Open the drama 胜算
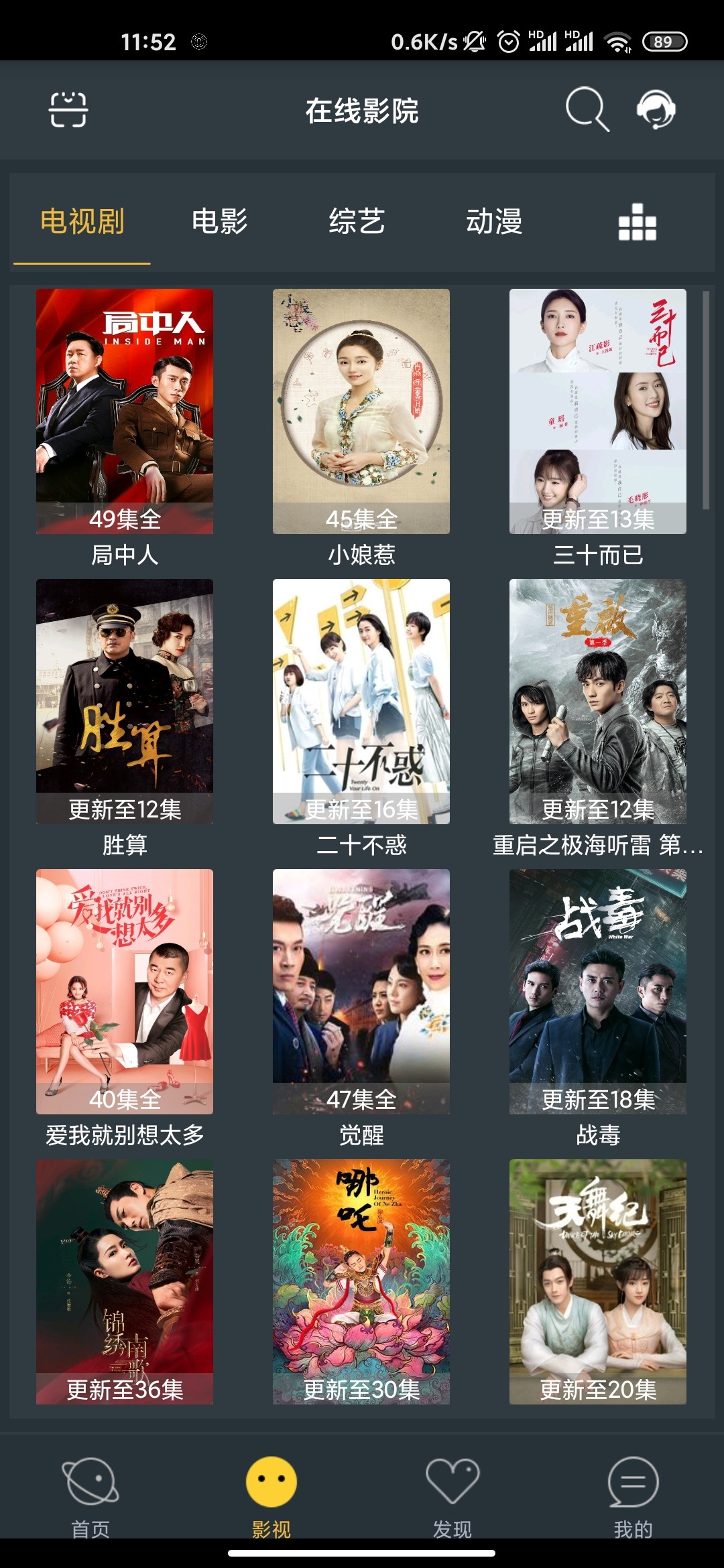 [125, 701]
